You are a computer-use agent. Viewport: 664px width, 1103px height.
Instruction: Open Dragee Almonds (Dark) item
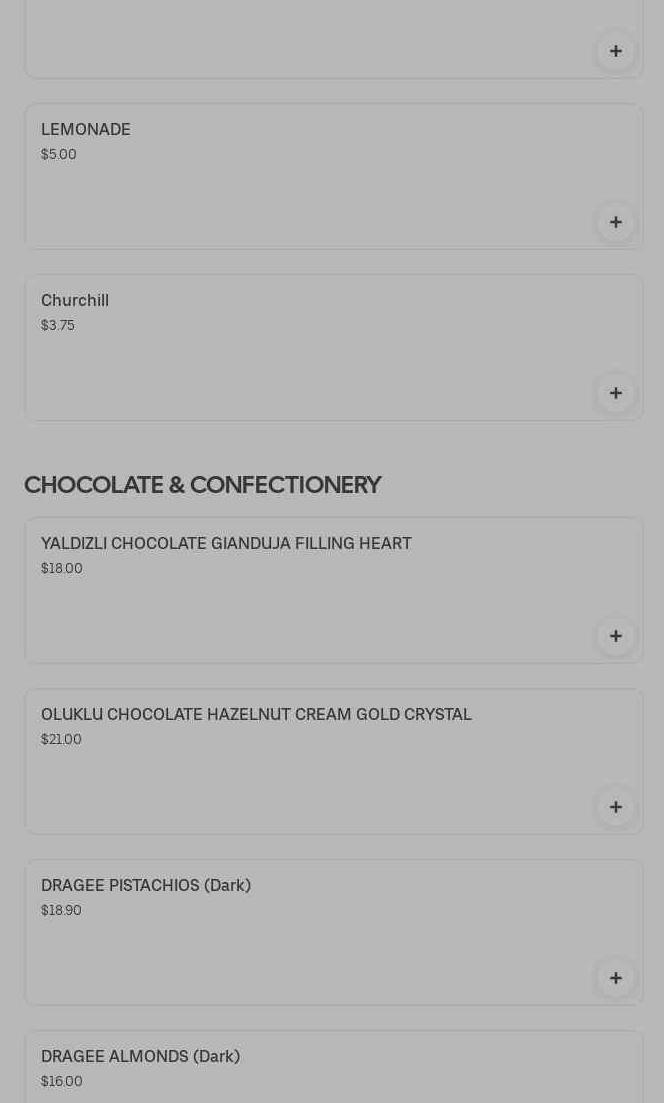(333, 1067)
